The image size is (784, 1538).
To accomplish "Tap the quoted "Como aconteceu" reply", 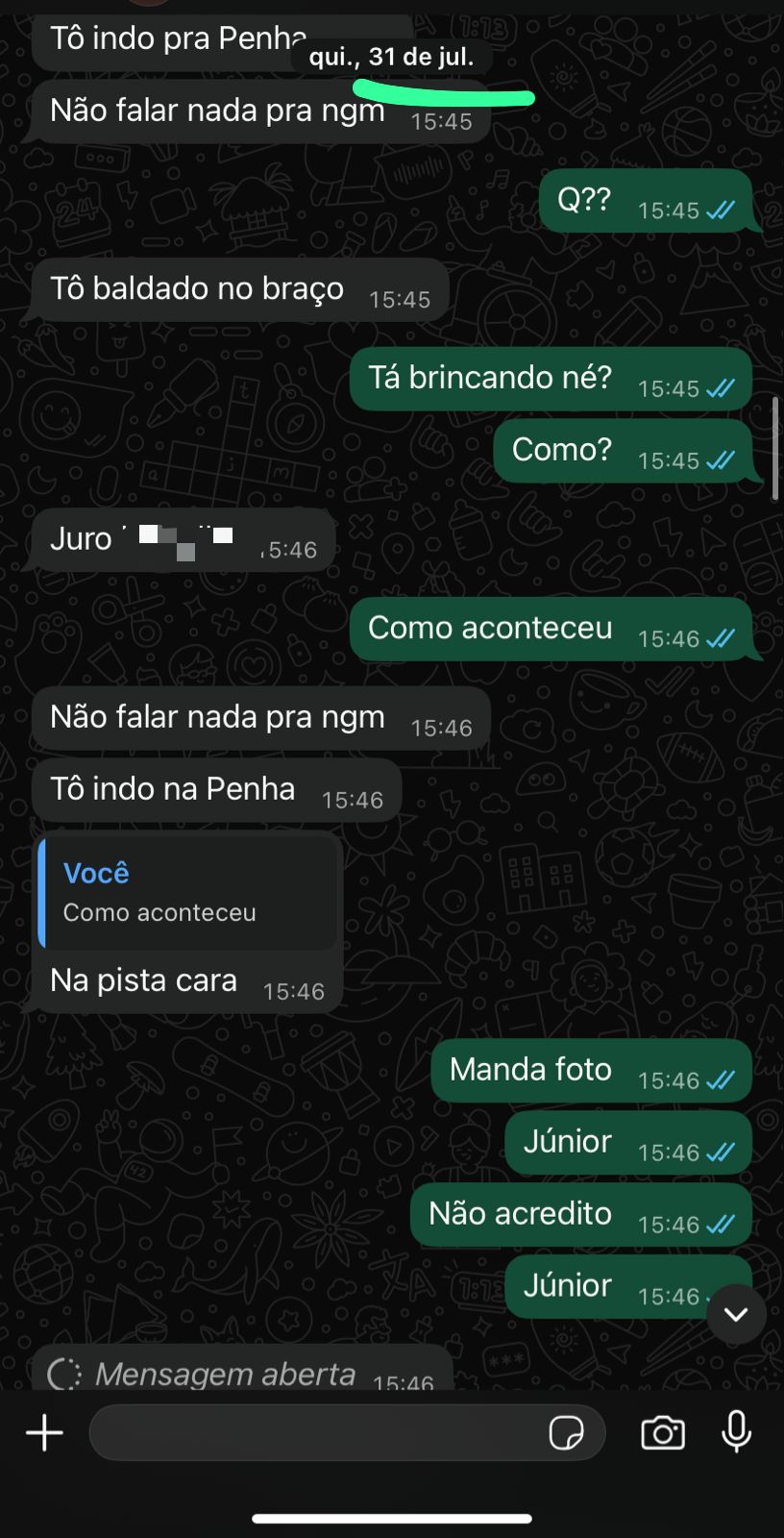I will (x=188, y=893).
